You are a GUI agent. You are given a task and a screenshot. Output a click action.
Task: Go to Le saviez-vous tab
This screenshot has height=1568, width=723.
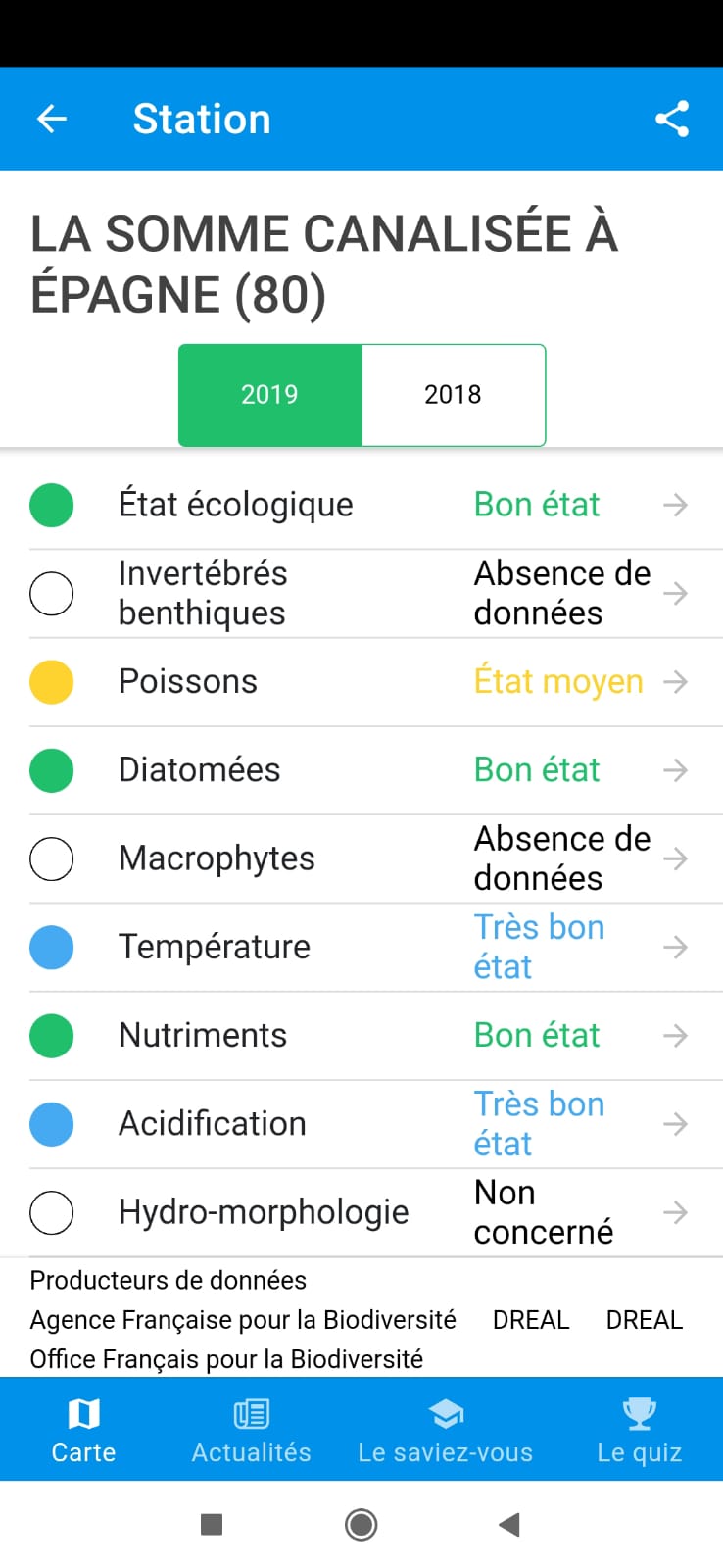coord(446,1430)
